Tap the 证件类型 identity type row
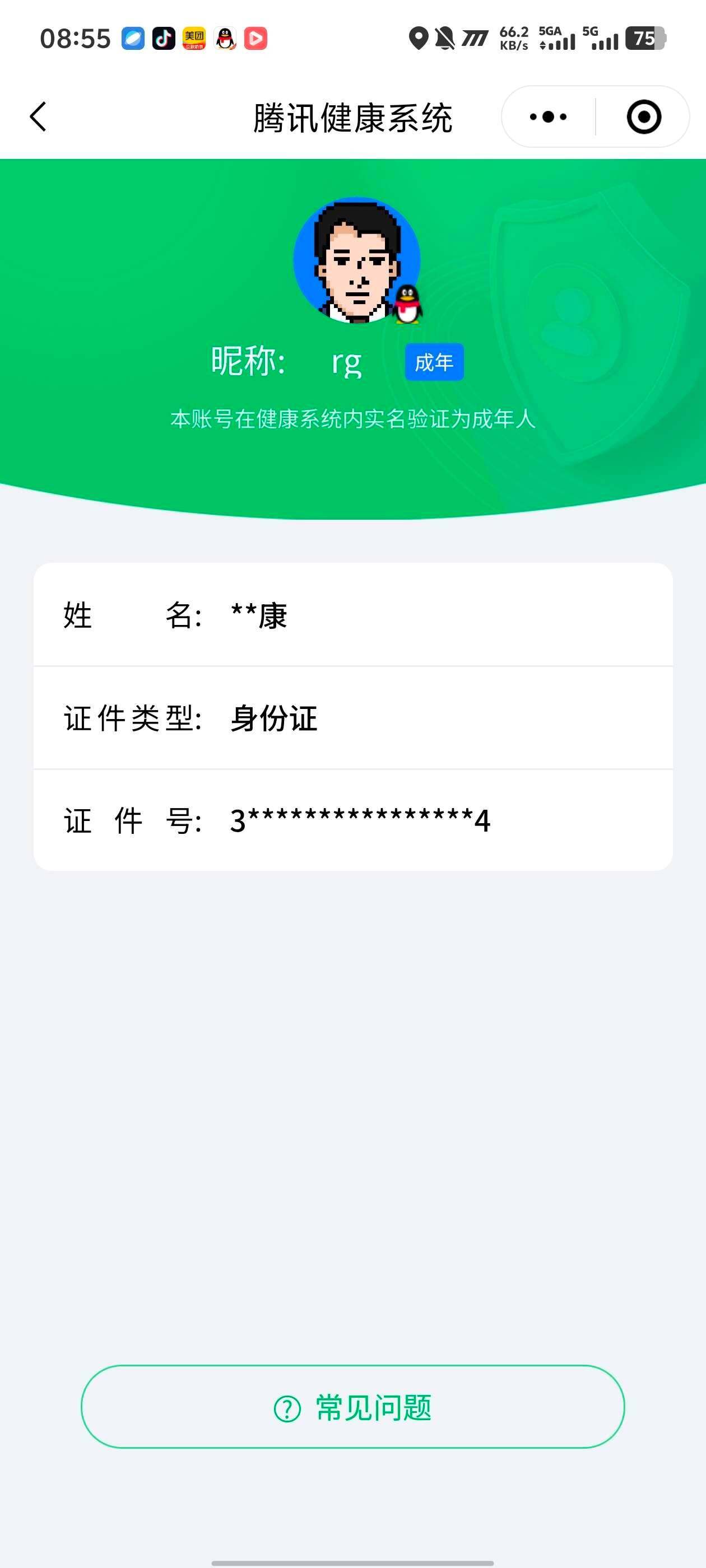Screen dimensions: 706x1568 (352, 720)
